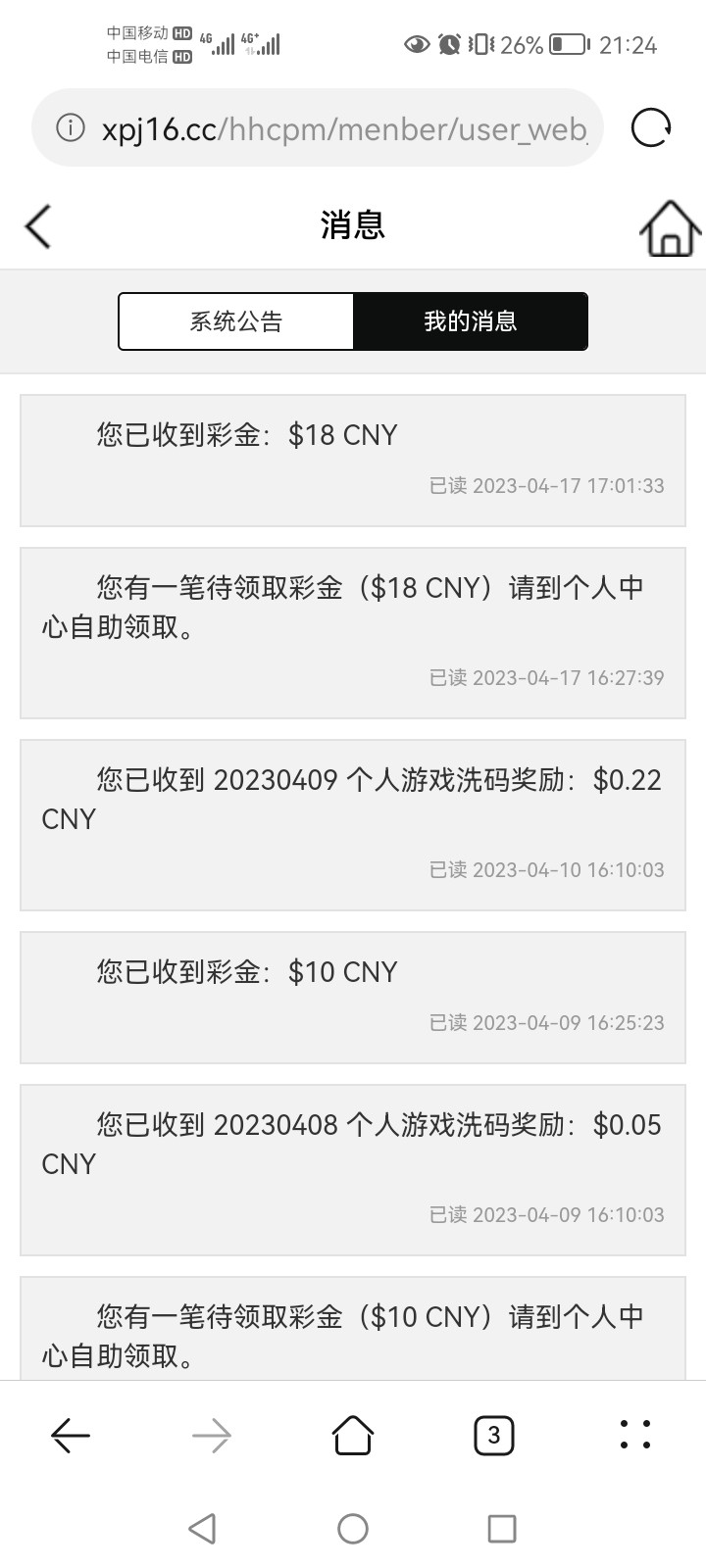Open the home icon beside 消息 title
Screen dimensions: 706x1568
tap(670, 228)
